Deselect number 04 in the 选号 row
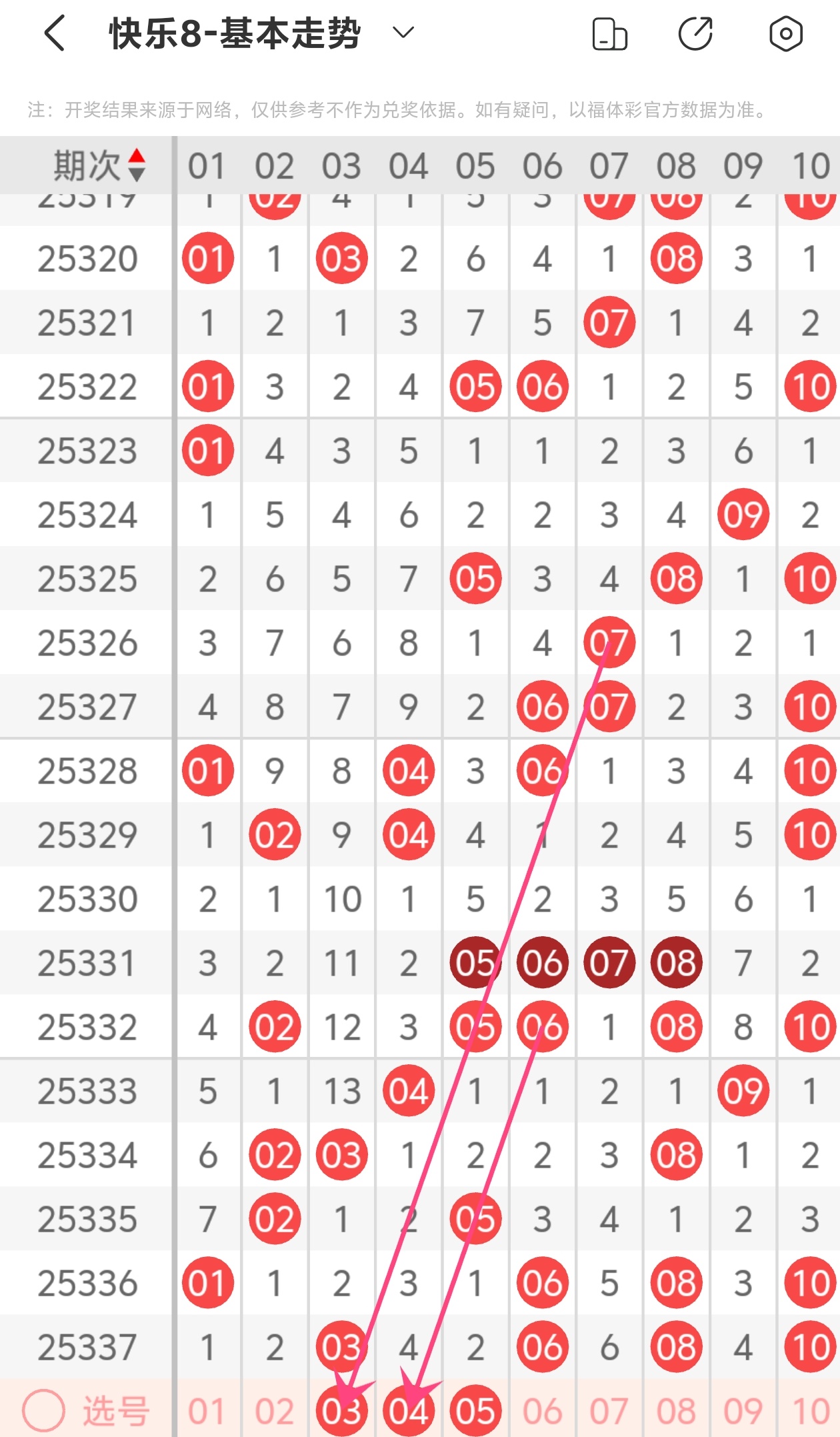Image resolution: width=840 pixels, height=1437 pixels. pyautogui.click(x=409, y=1411)
